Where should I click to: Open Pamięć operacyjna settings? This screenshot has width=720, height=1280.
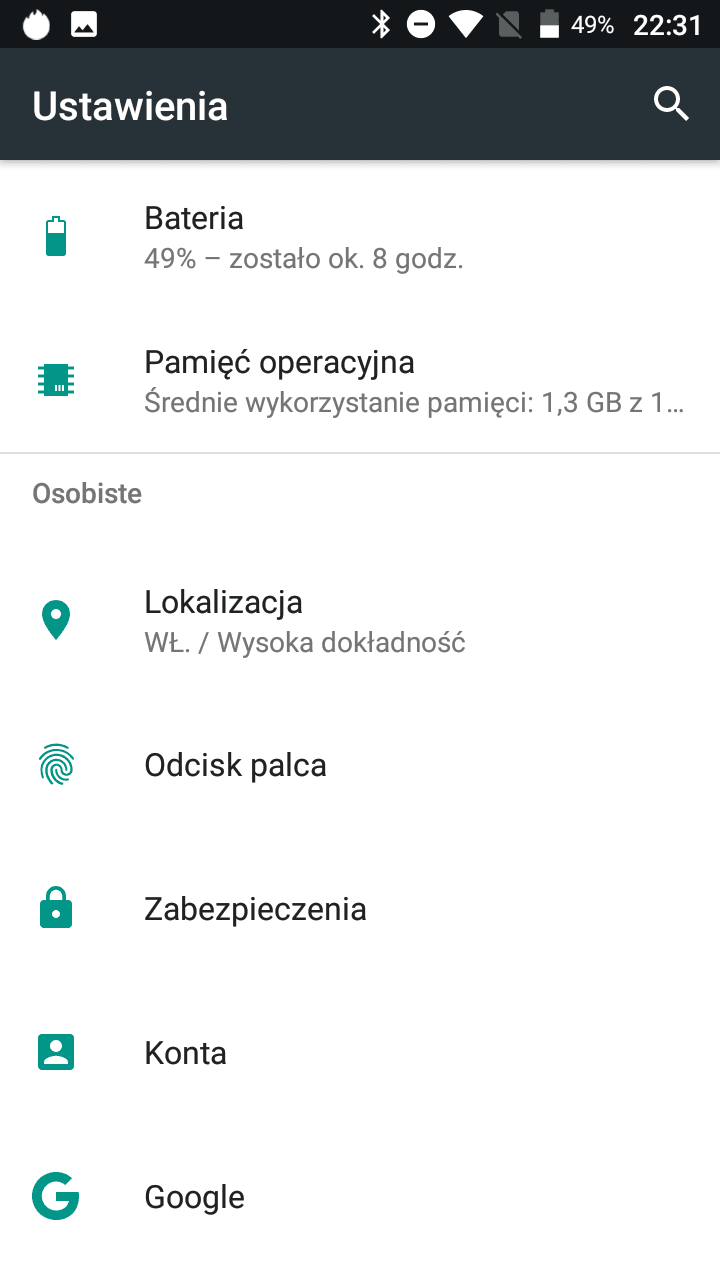click(x=360, y=381)
